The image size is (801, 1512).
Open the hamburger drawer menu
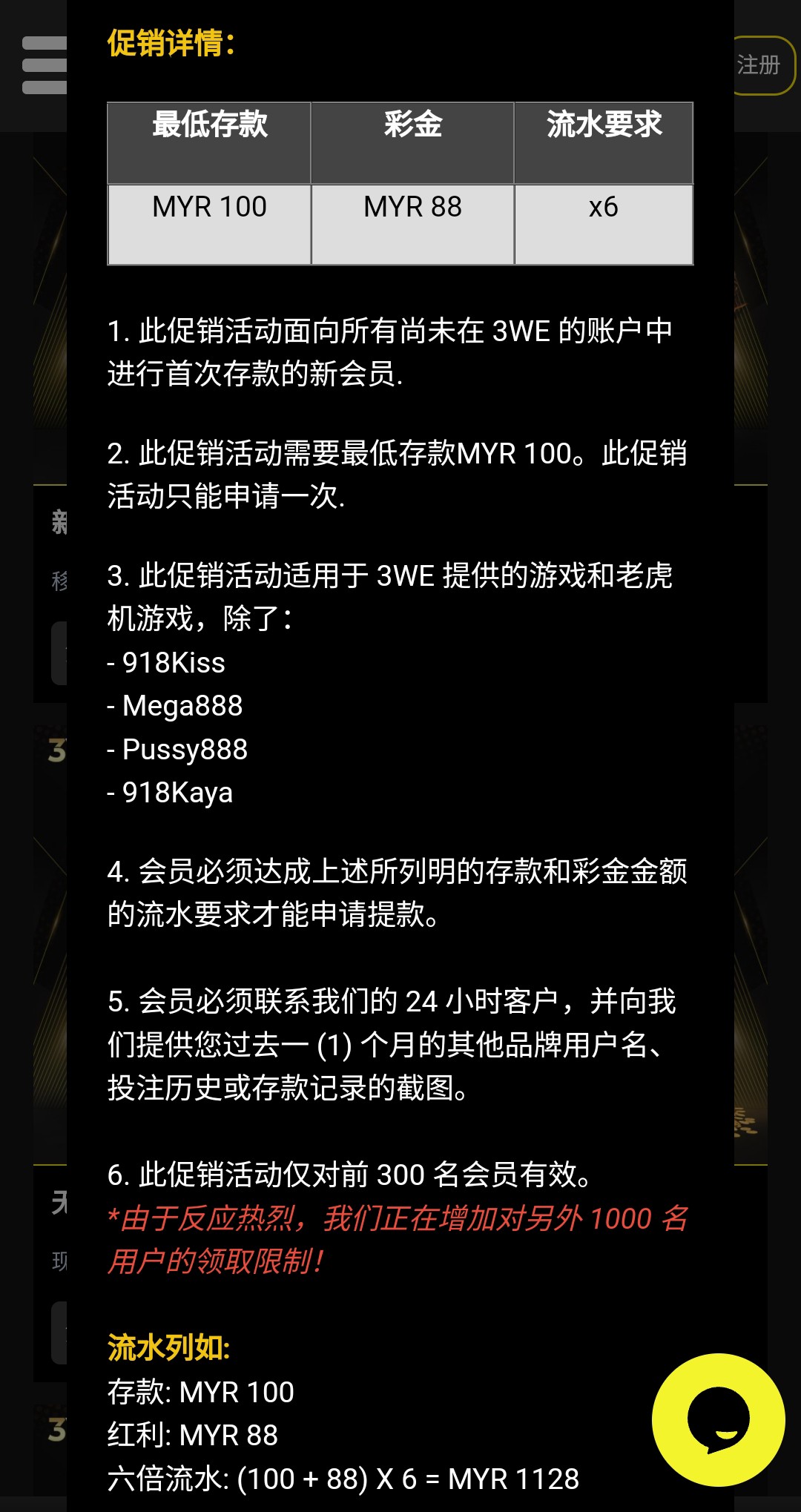(44, 65)
